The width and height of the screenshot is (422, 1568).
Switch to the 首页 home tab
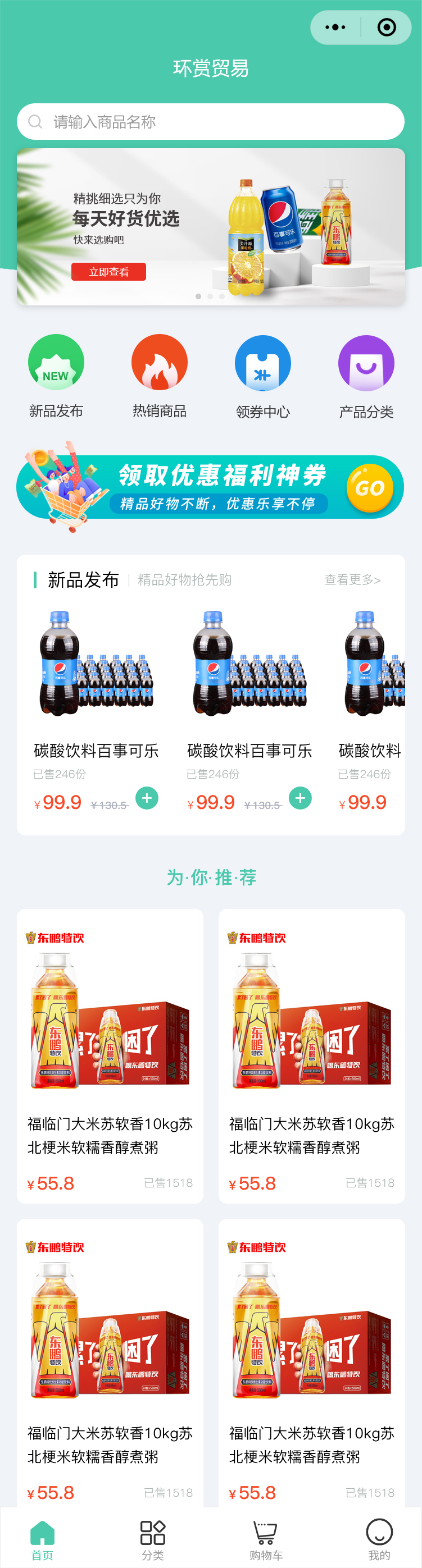[x=42, y=1539]
